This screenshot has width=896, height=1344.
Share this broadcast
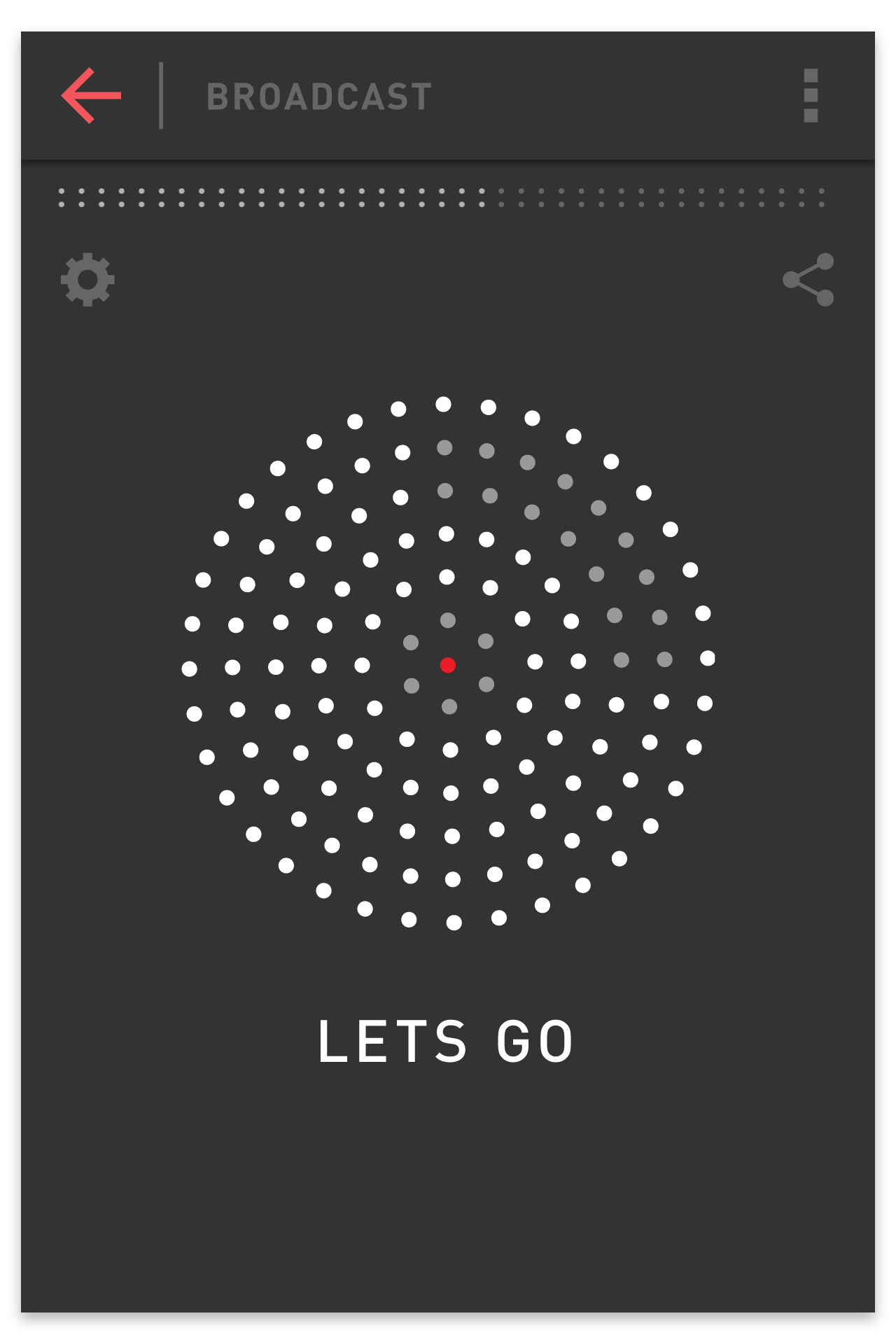[808, 279]
